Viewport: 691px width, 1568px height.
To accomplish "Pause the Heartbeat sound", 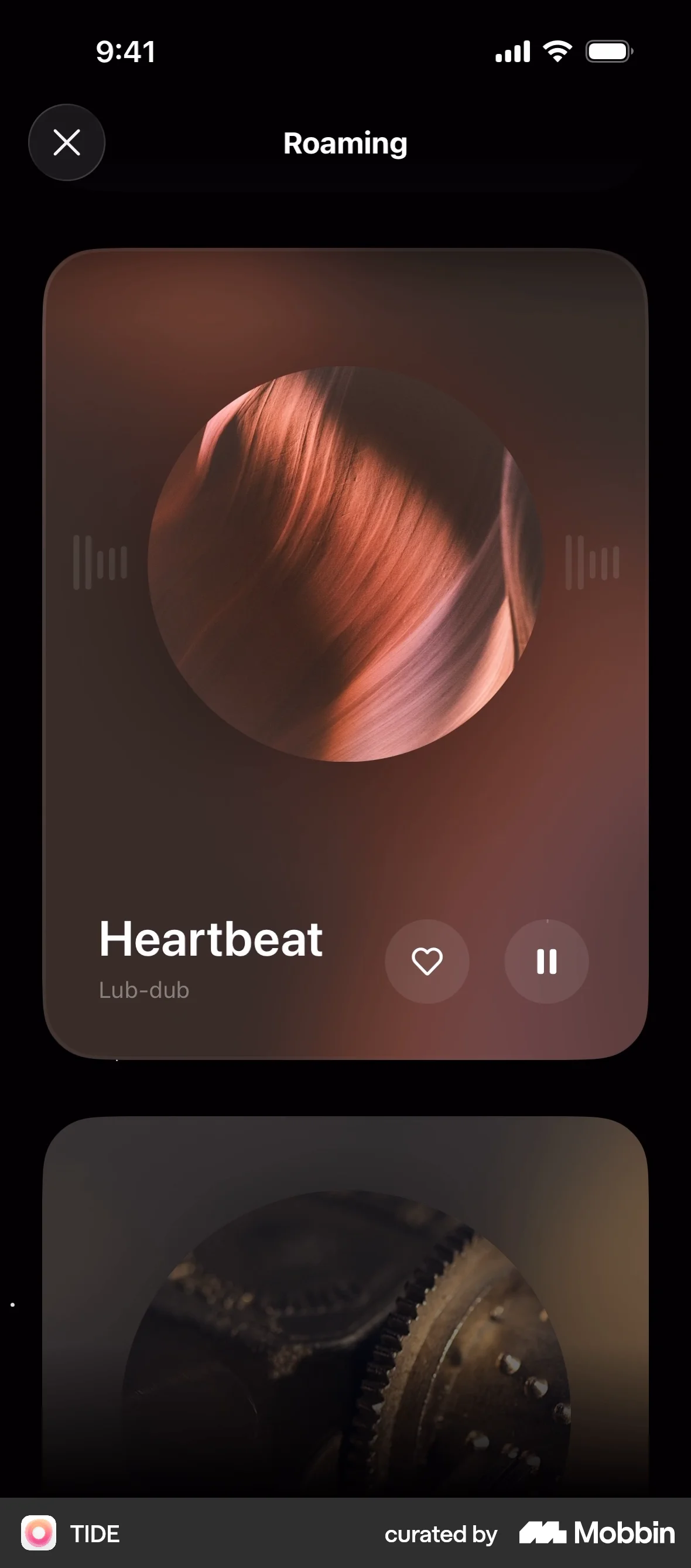I will pos(546,960).
